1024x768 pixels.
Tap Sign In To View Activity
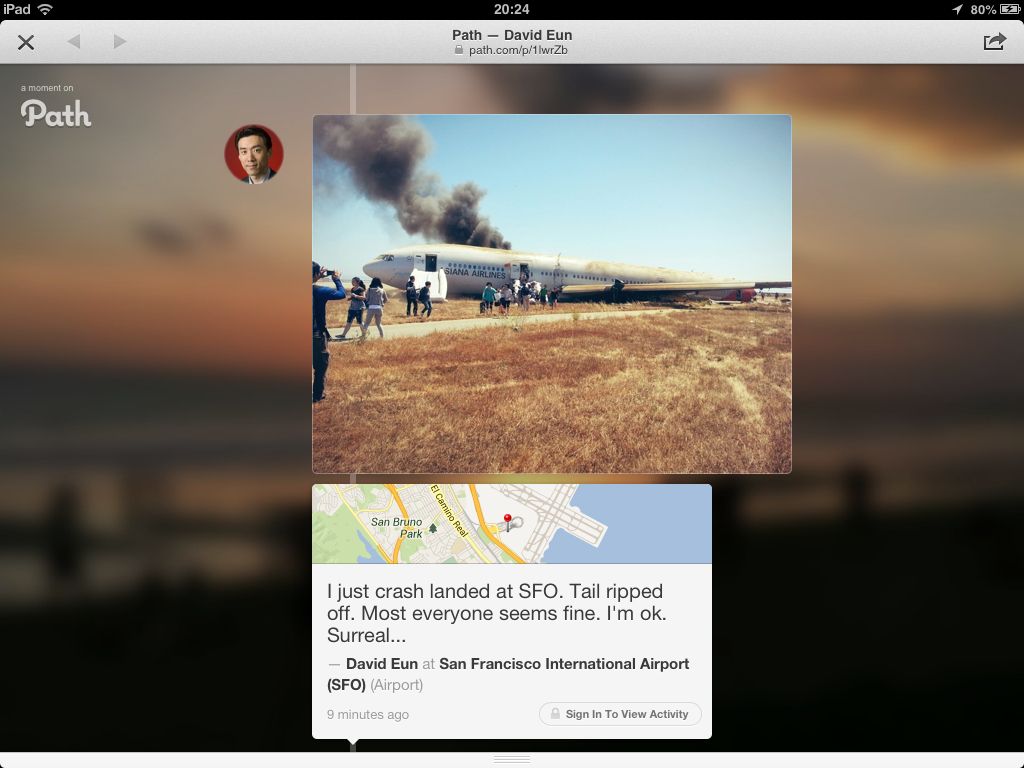(x=620, y=714)
